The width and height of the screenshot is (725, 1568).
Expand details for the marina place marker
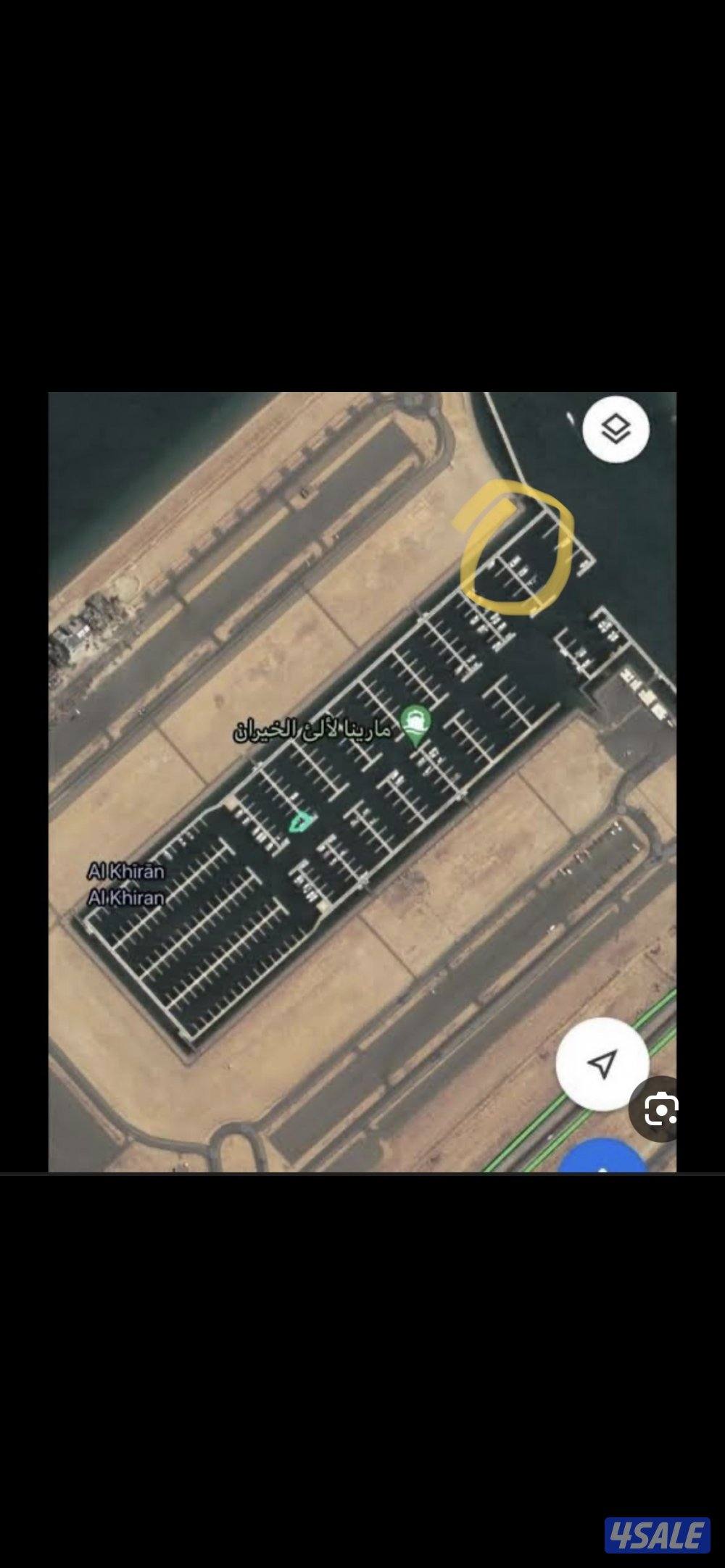click(415, 722)
